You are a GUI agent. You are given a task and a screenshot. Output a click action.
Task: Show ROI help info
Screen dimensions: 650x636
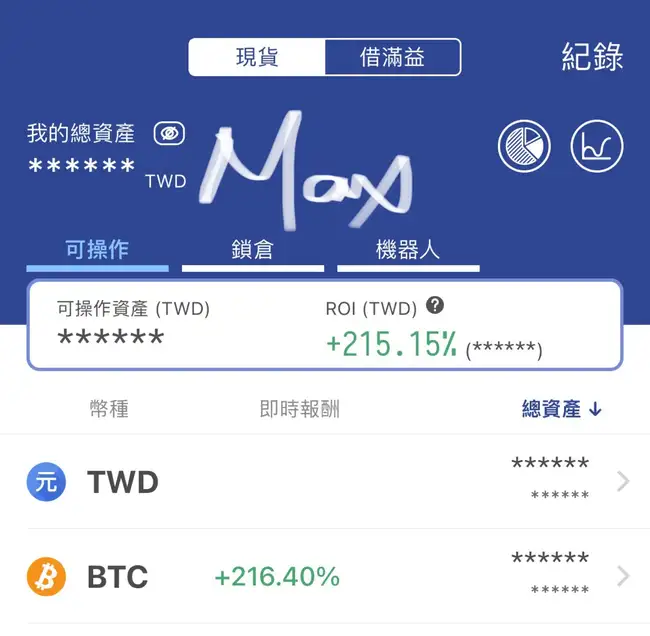434,307
